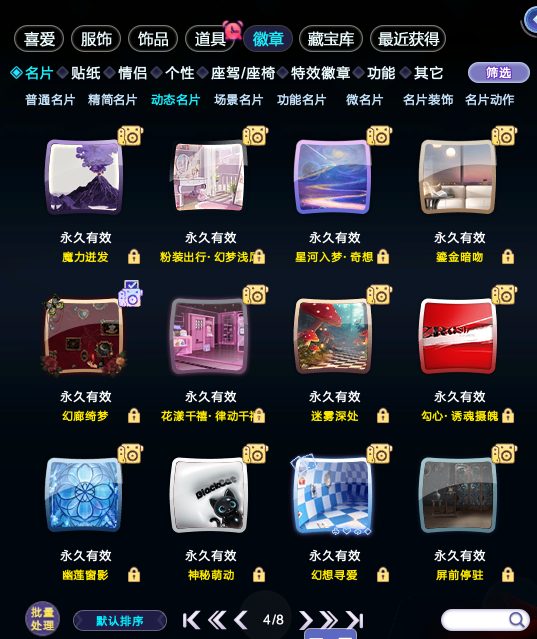Switch to the 最近获得 tab
The width and height of the screenshot is (537, 639).
[x=408, y=39]
